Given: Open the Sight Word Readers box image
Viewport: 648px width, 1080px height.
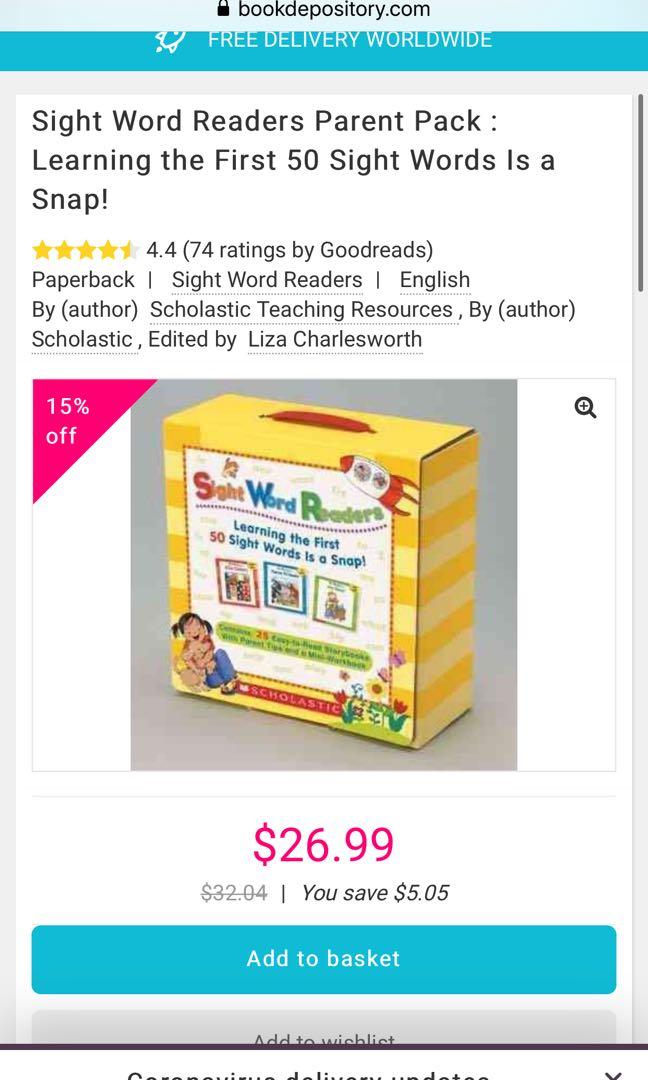Looking at the screenshot, I should (323, 575).
